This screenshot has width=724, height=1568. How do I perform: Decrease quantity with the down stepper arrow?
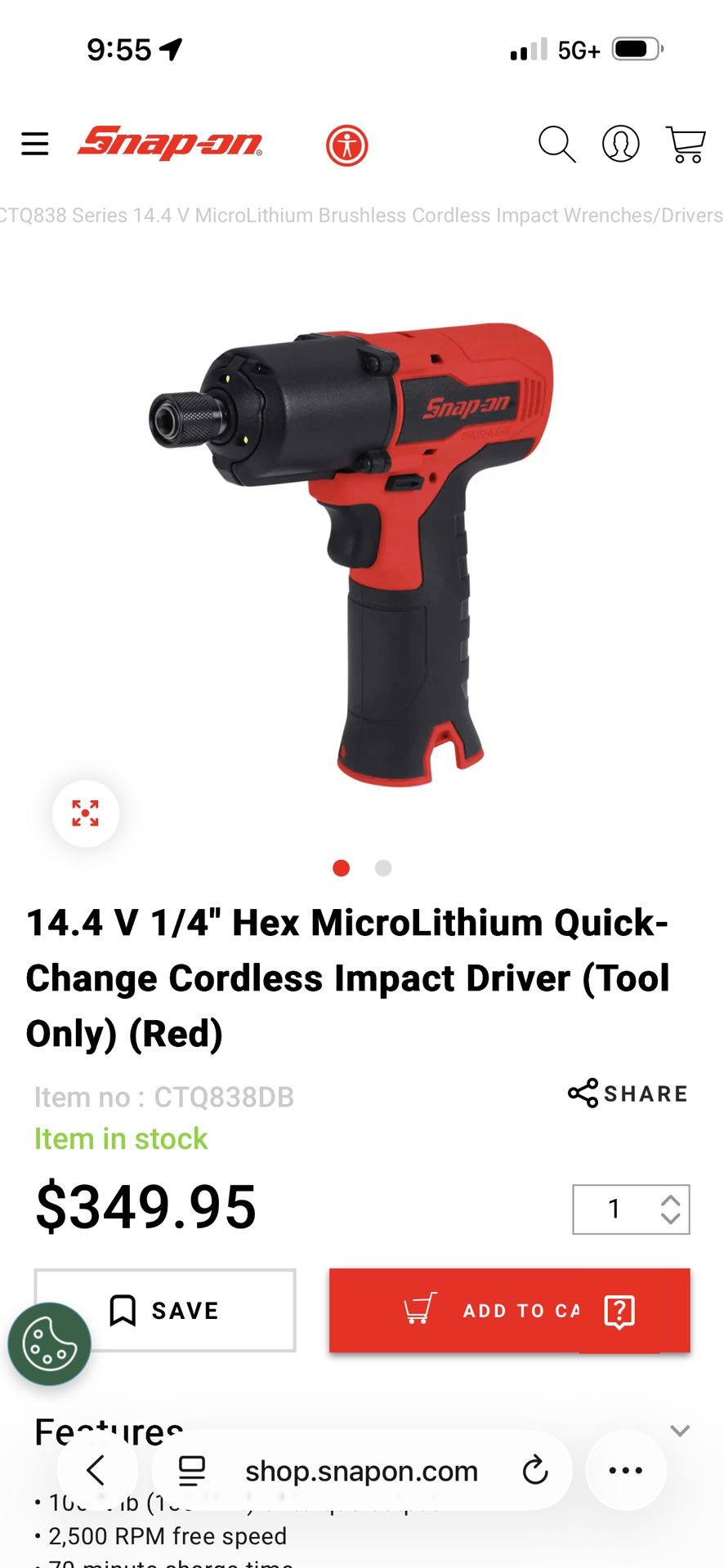(x=670, y=1220)
